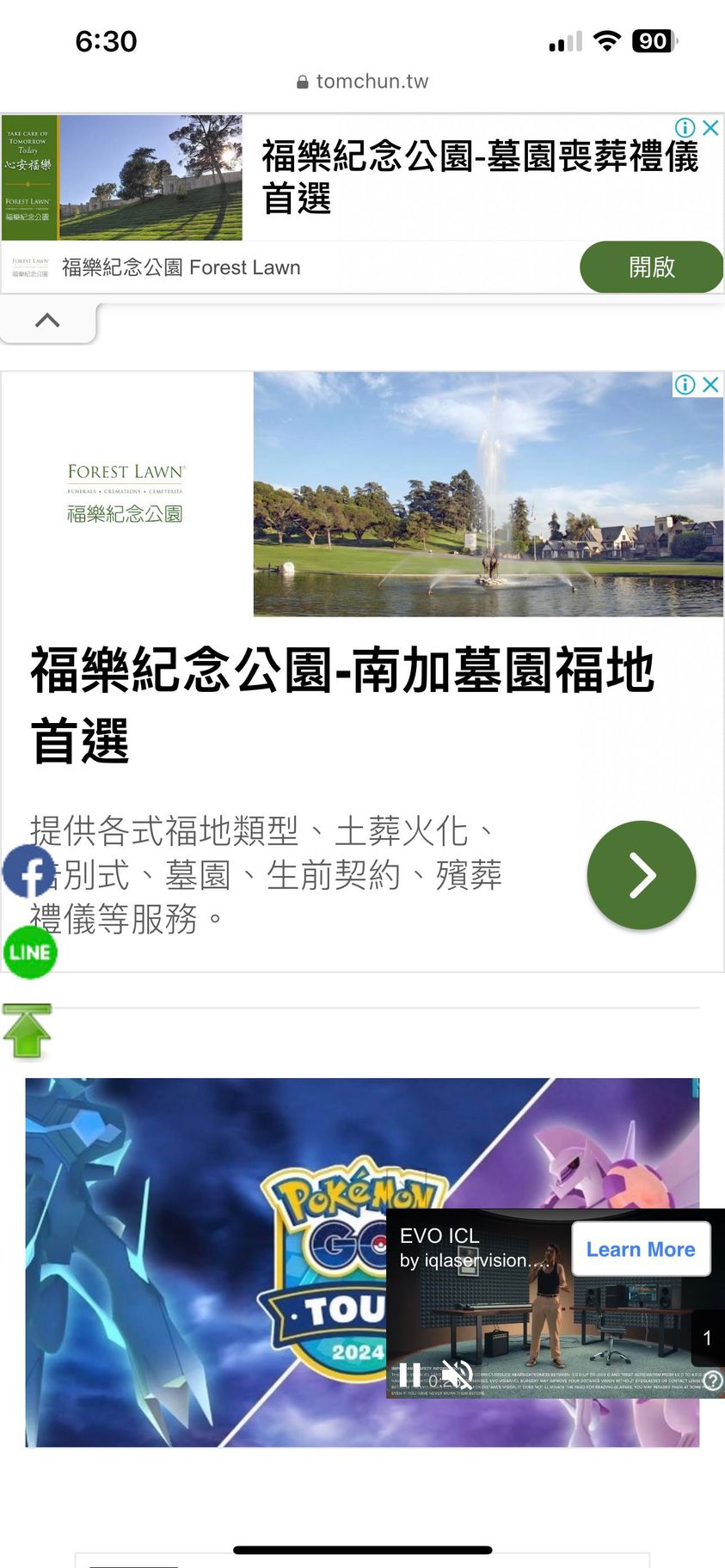725x1568 pixels.
Task: Close the top Forest Lawn banner ad
Action: click(710, 128)
